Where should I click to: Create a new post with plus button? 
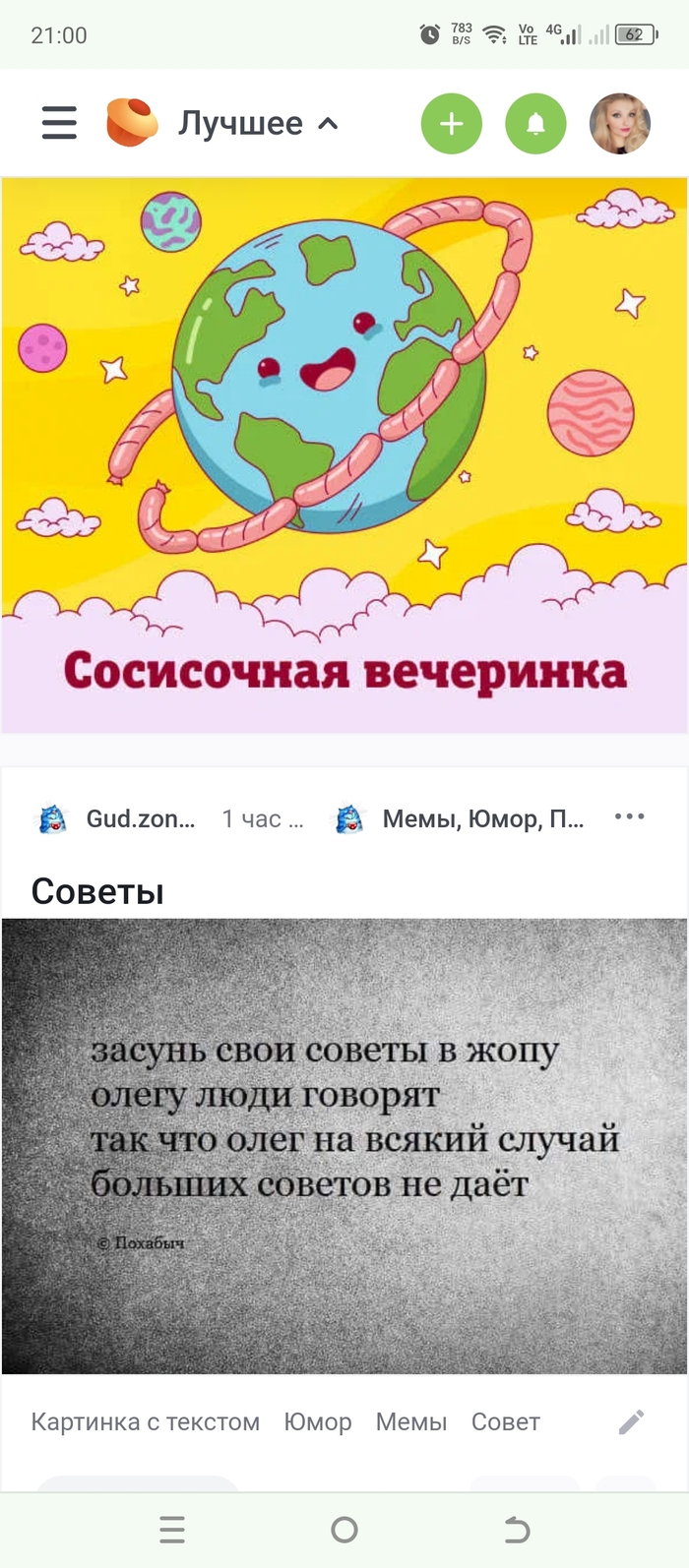click(x=451, y=124)
